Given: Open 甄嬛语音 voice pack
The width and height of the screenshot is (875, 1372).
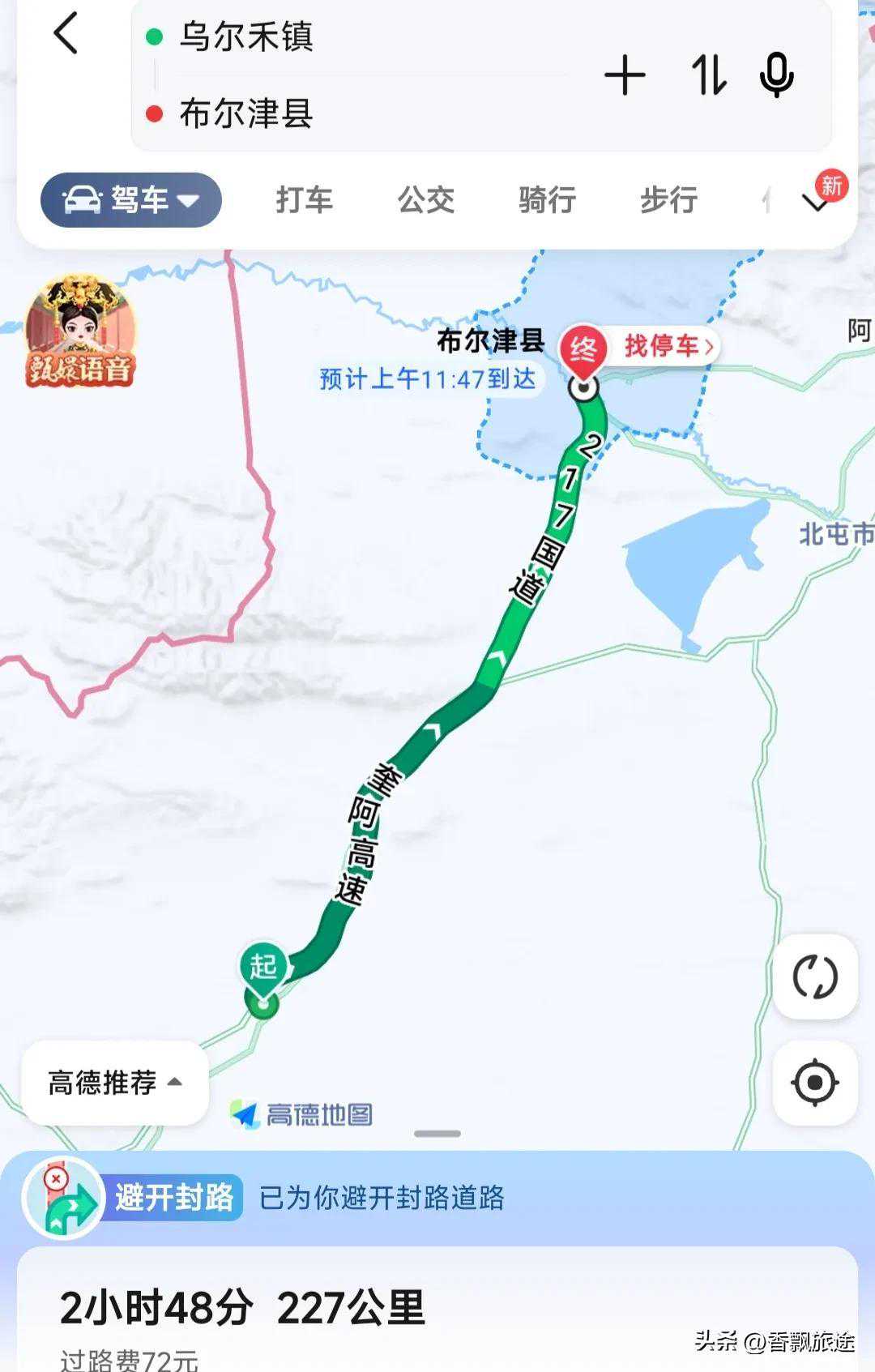Looking at the screenshot, I should [79, 332].
